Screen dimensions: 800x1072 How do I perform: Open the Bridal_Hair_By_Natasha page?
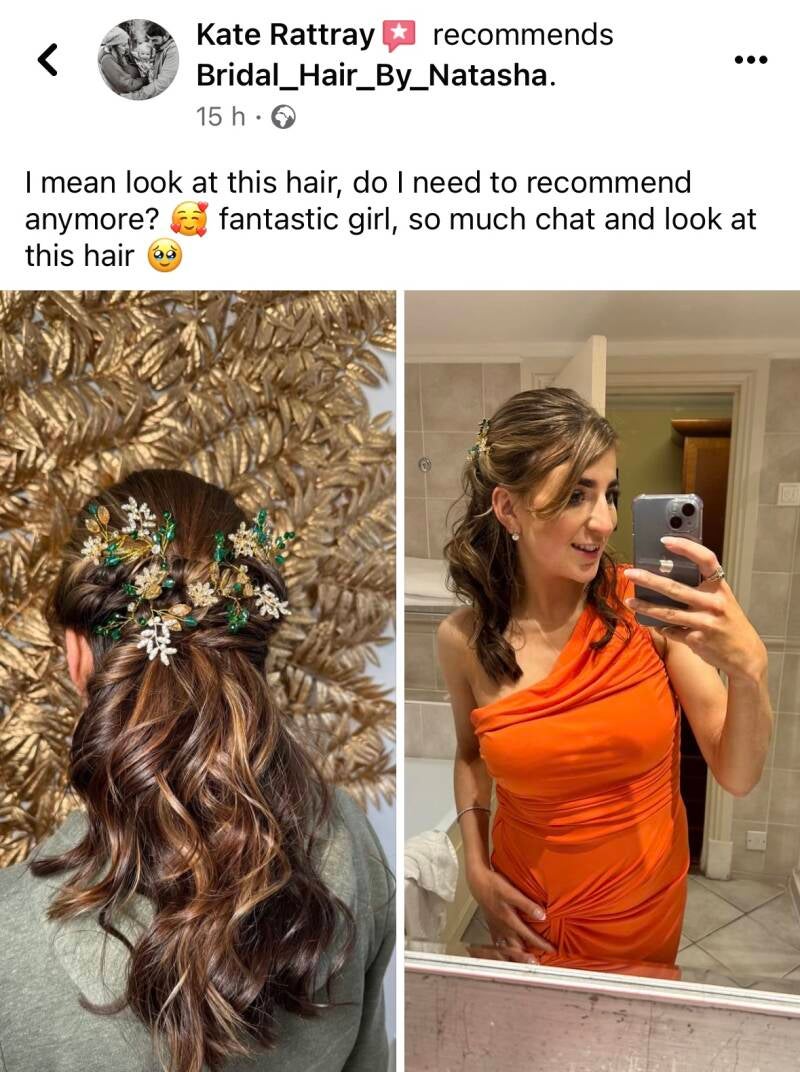point(374,75)
